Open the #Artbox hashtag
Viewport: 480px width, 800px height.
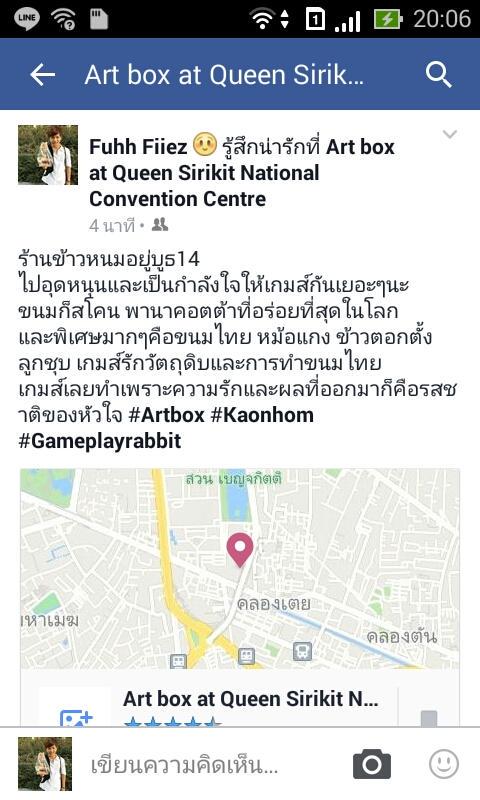(166, 415)
